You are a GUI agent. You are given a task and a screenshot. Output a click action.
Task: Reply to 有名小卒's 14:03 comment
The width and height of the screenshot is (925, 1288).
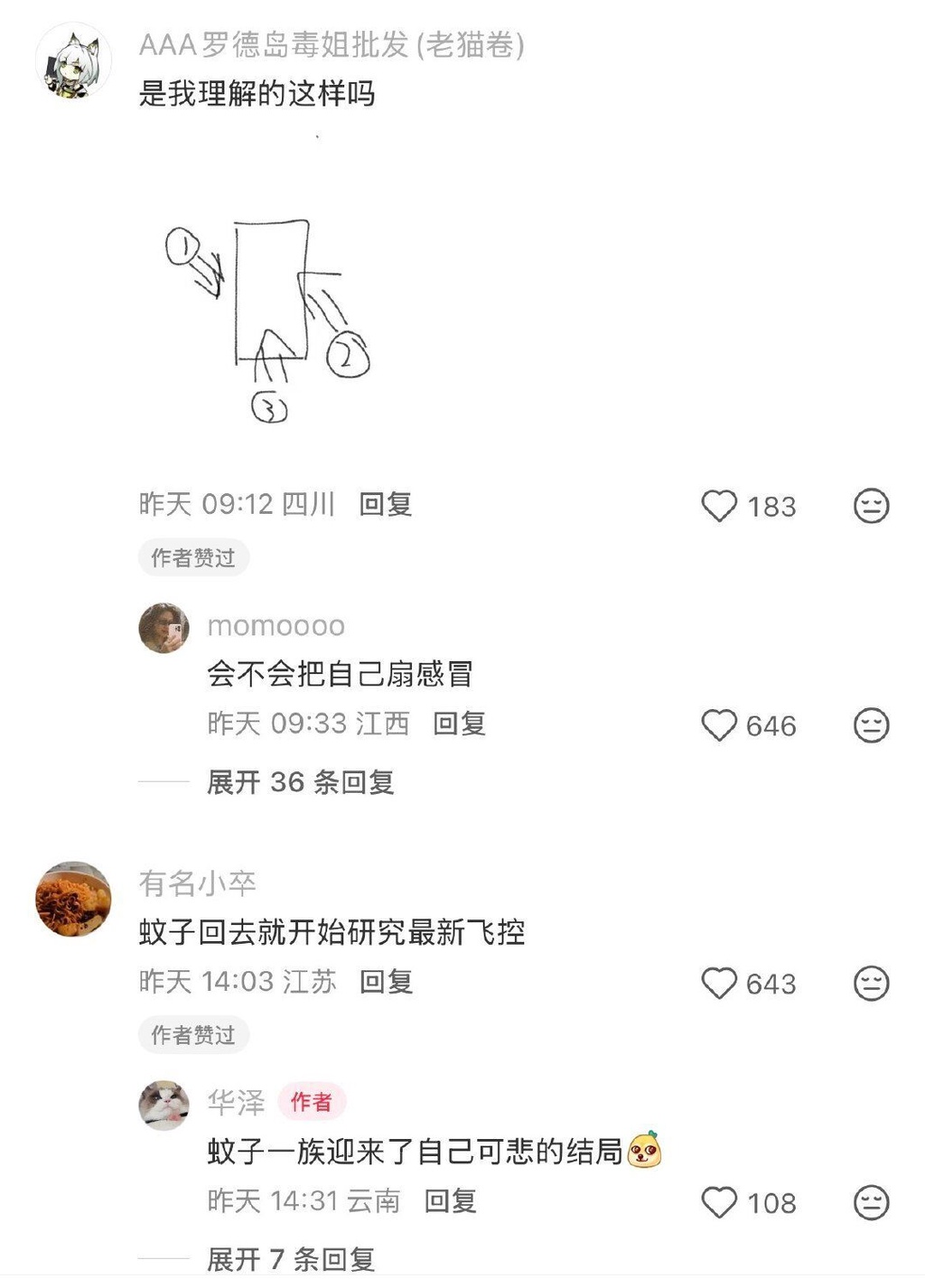[x=387, y=981]
